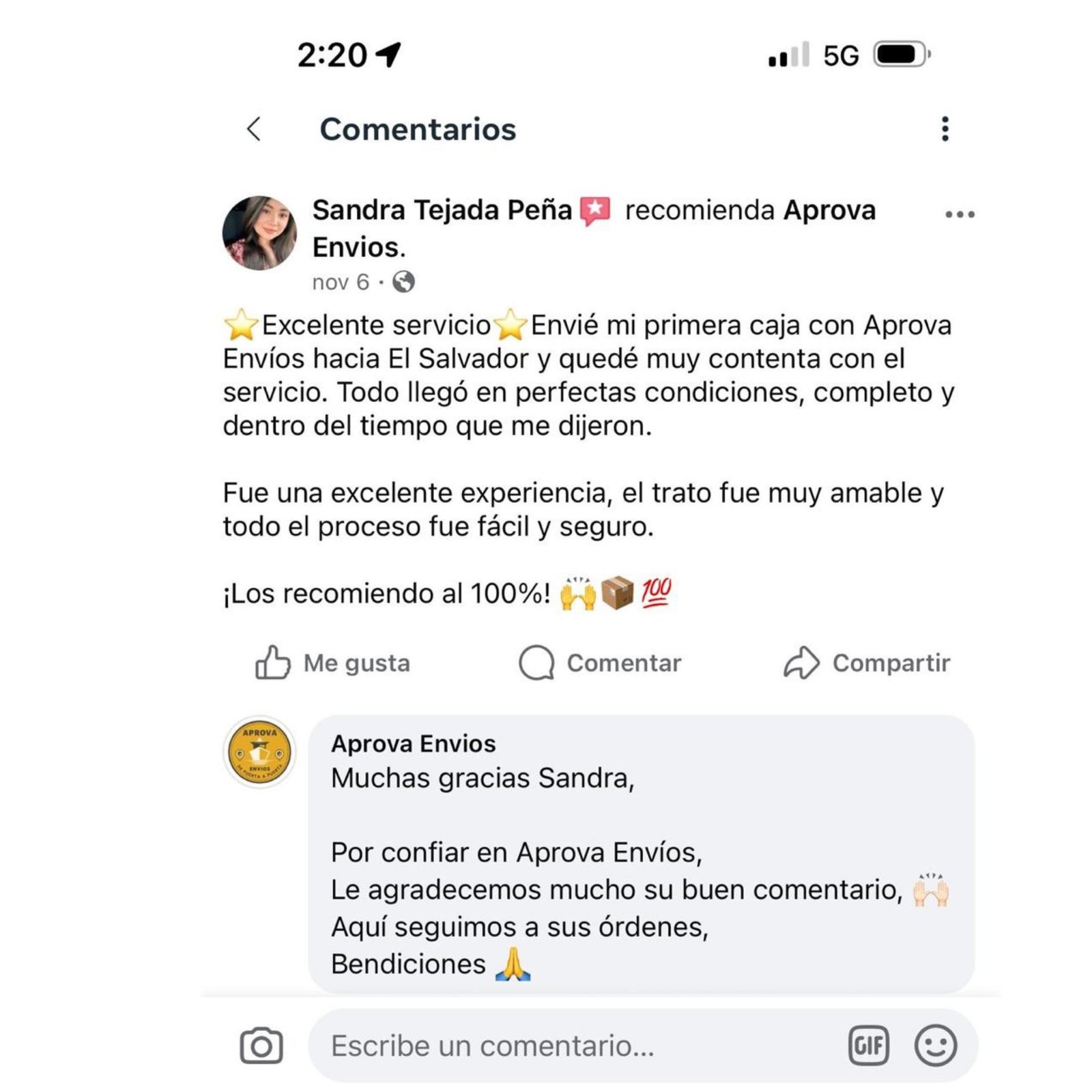
Task: Attach a photo with the camera icon
Action: (x=261, y=1046)
